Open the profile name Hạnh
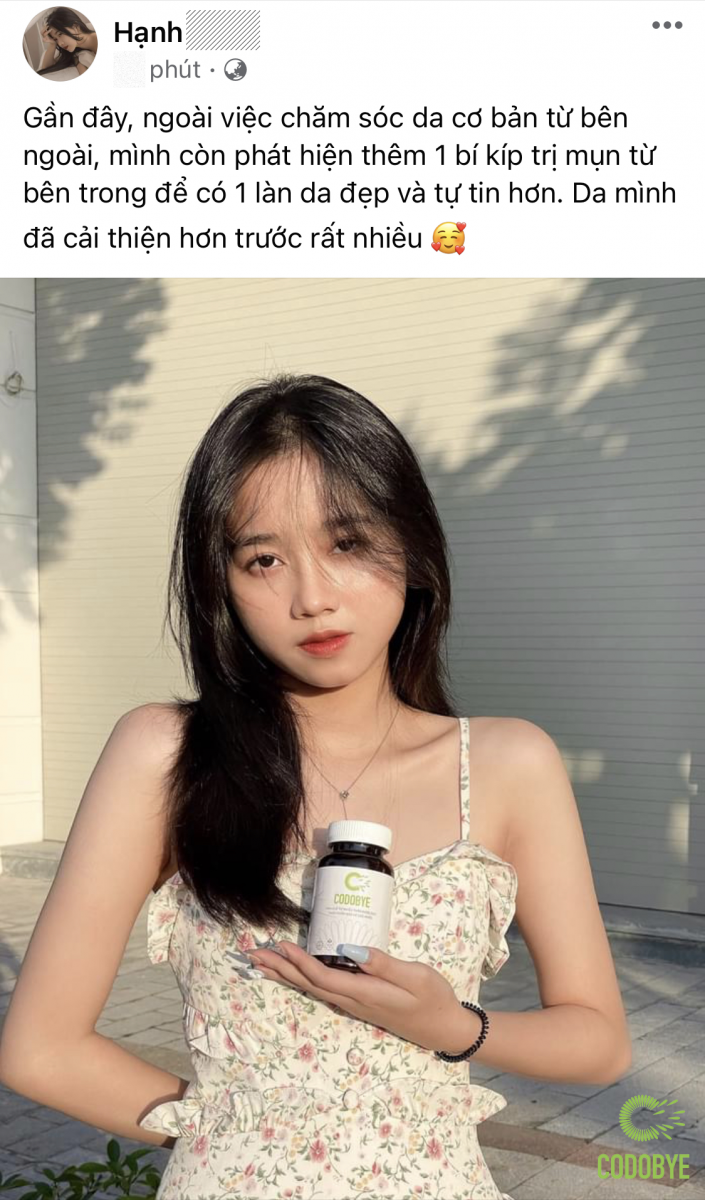 (148, 32)
